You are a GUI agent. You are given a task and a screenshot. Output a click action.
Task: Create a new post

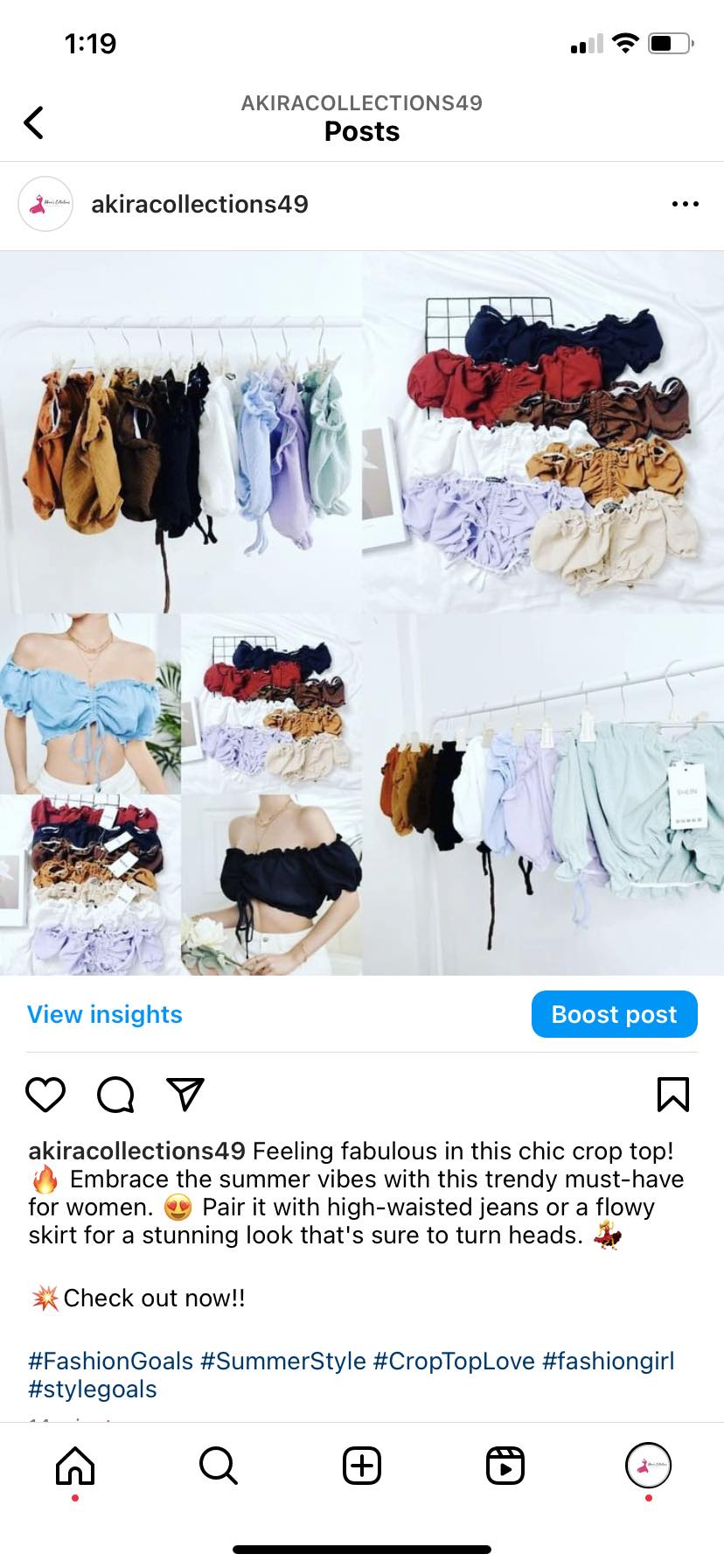pyautogui.click(x=362, y=1466)
